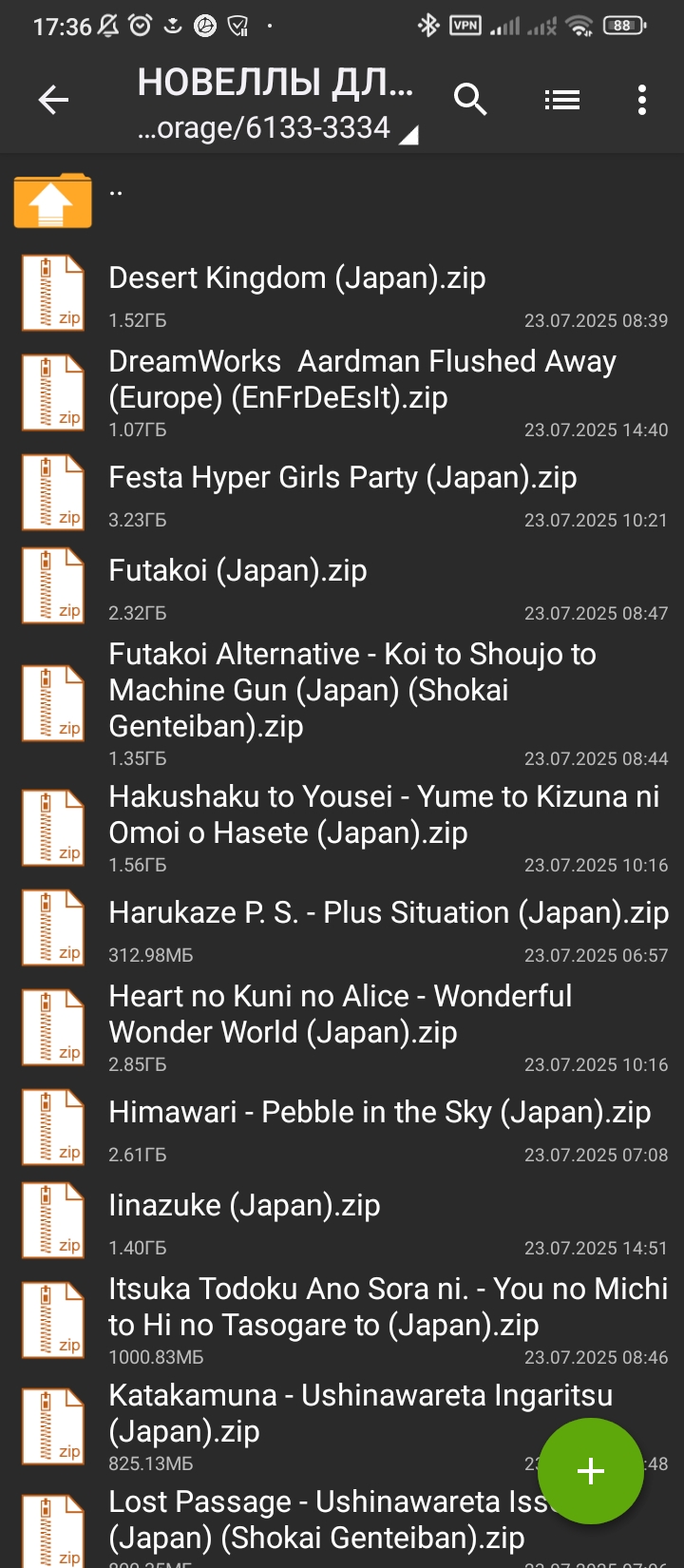Open the search magnifier
Viewport: 684px width, 1568px height.
tap(470, 99)
